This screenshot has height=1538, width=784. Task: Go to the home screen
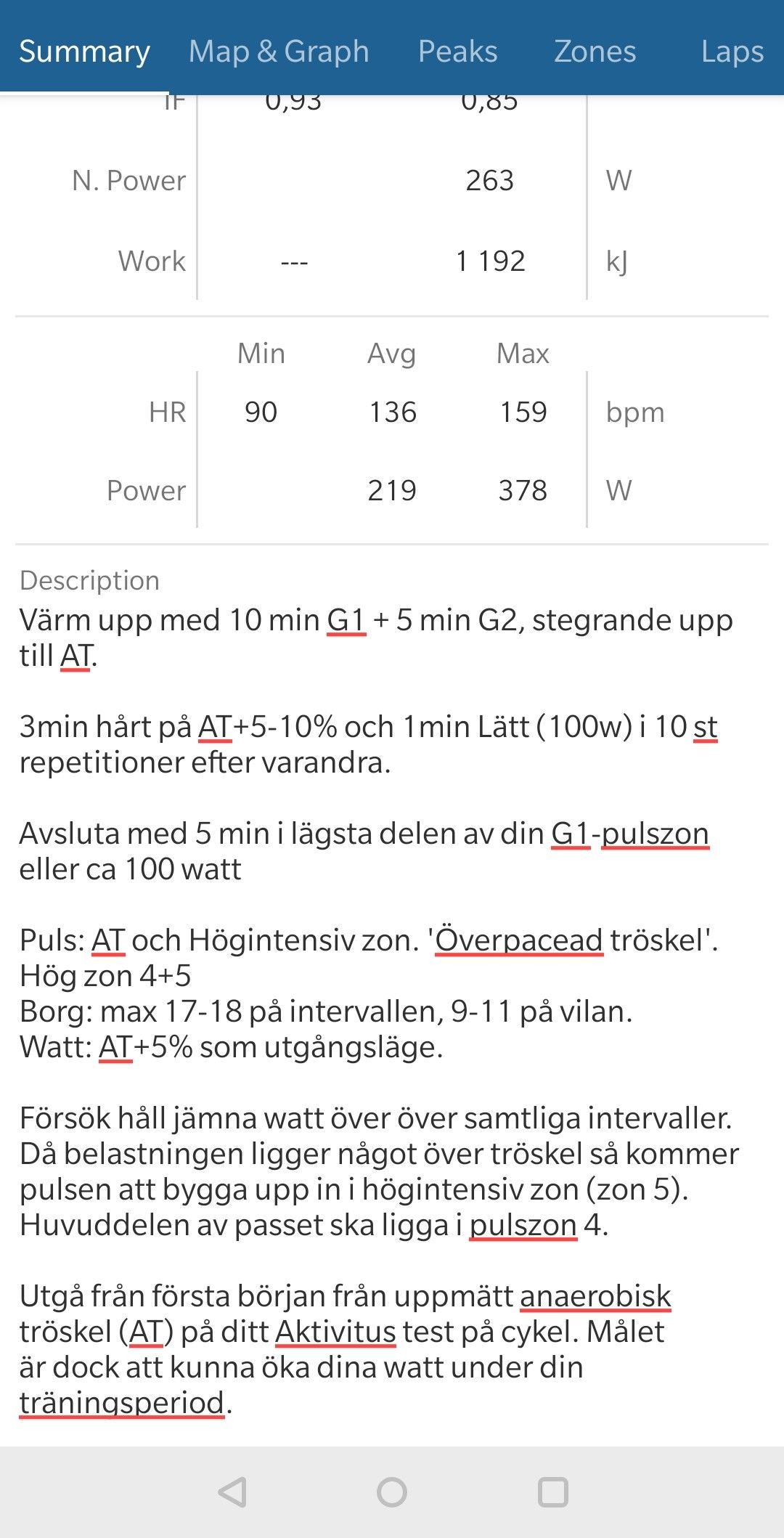coord(392,1492)
